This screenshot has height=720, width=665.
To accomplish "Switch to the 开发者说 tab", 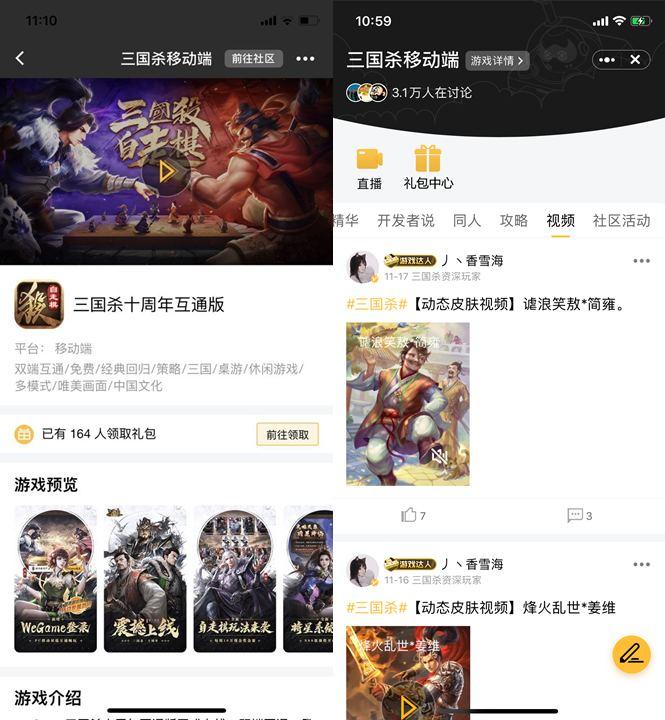I will click(x=405, y=221).
